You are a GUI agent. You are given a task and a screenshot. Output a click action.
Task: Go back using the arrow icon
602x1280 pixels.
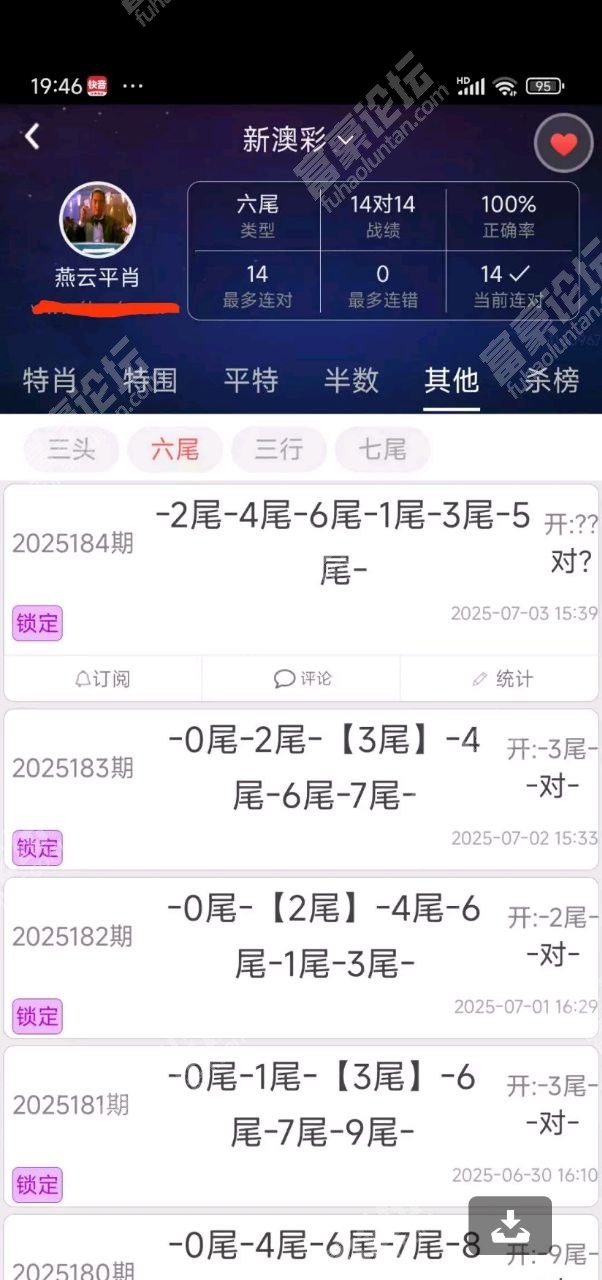[33, 137]
